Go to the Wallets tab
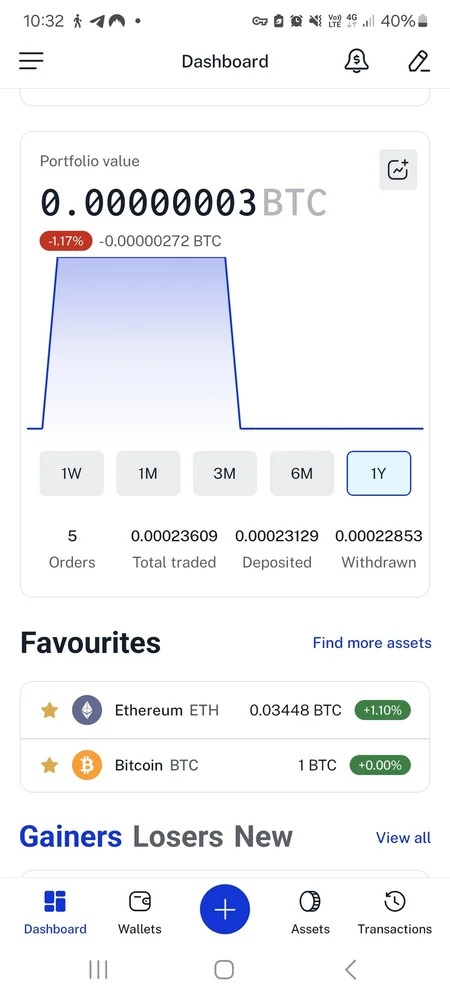 coord(140,912)
